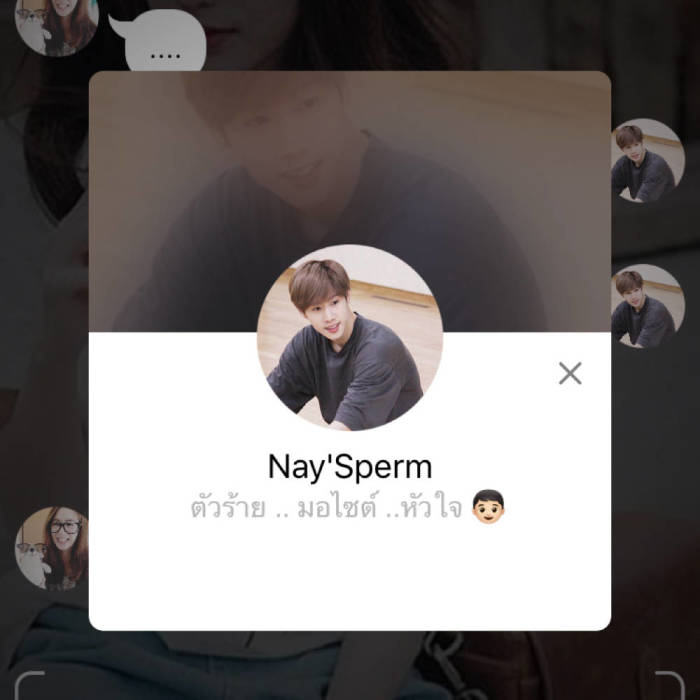The height and width of the screenshot is (700, 700).
Task: Close the Nay'Sperm profile popup
Action: click(570, 373)
